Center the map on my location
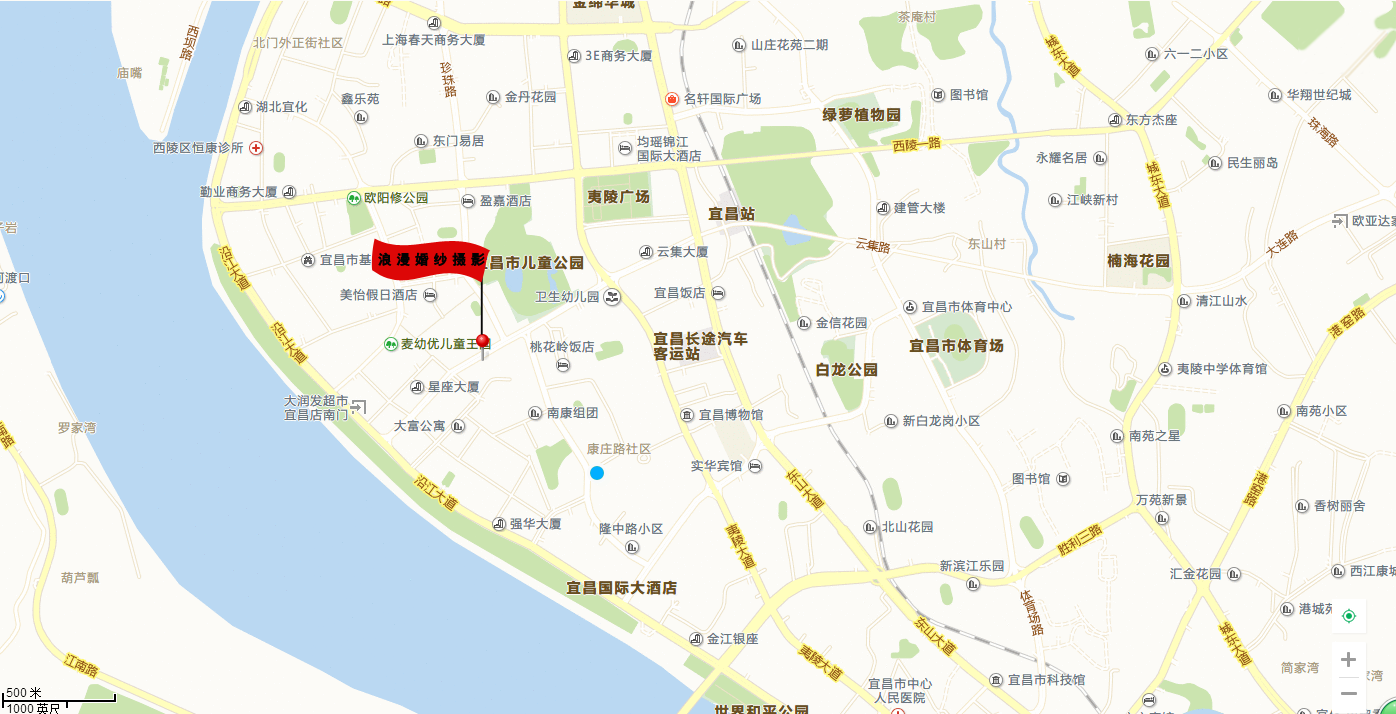This screenshot has height=714, width=1396. coord(1348,615)
